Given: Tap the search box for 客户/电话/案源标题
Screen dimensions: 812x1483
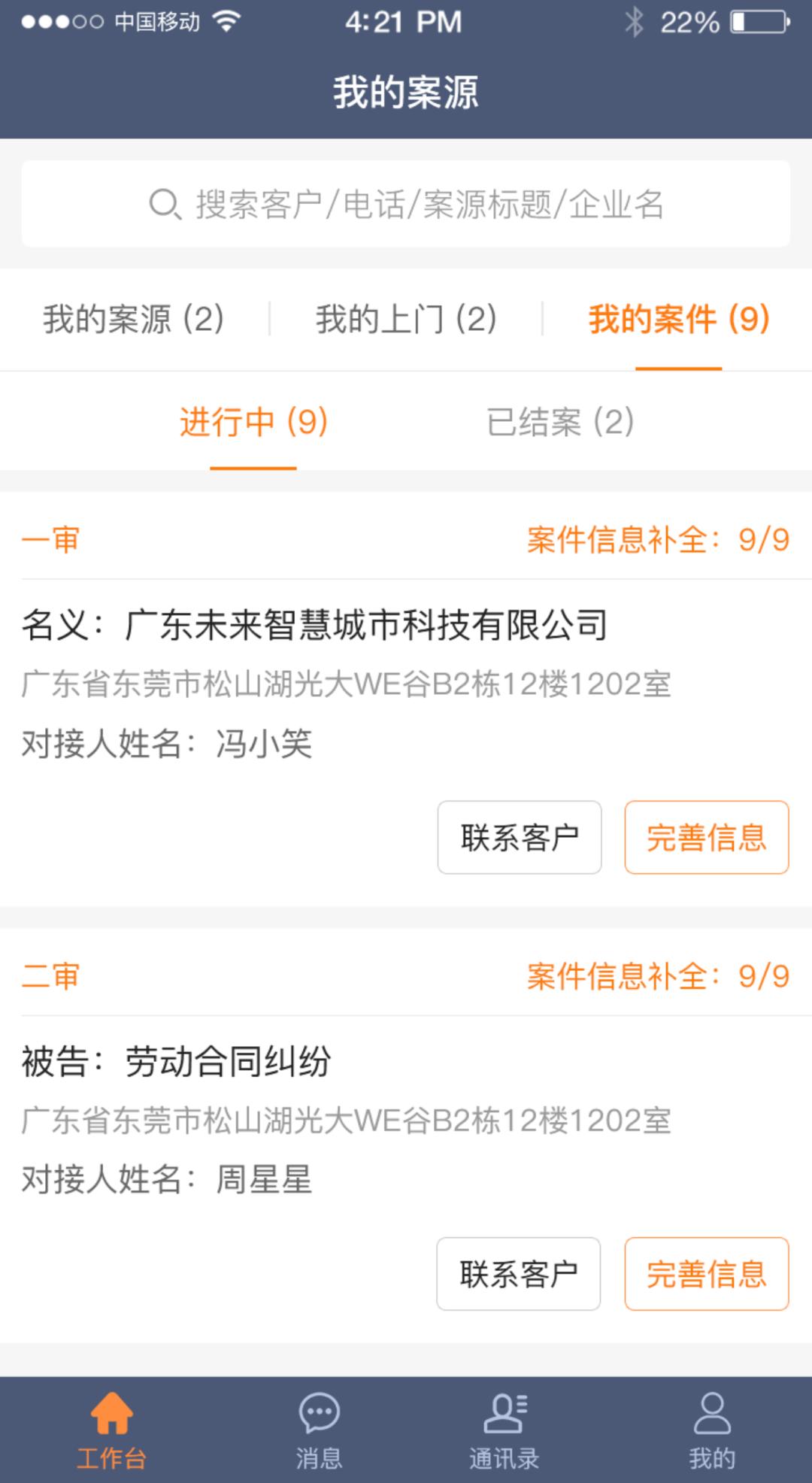Looking at the screenshot, I should coord(406,204).
